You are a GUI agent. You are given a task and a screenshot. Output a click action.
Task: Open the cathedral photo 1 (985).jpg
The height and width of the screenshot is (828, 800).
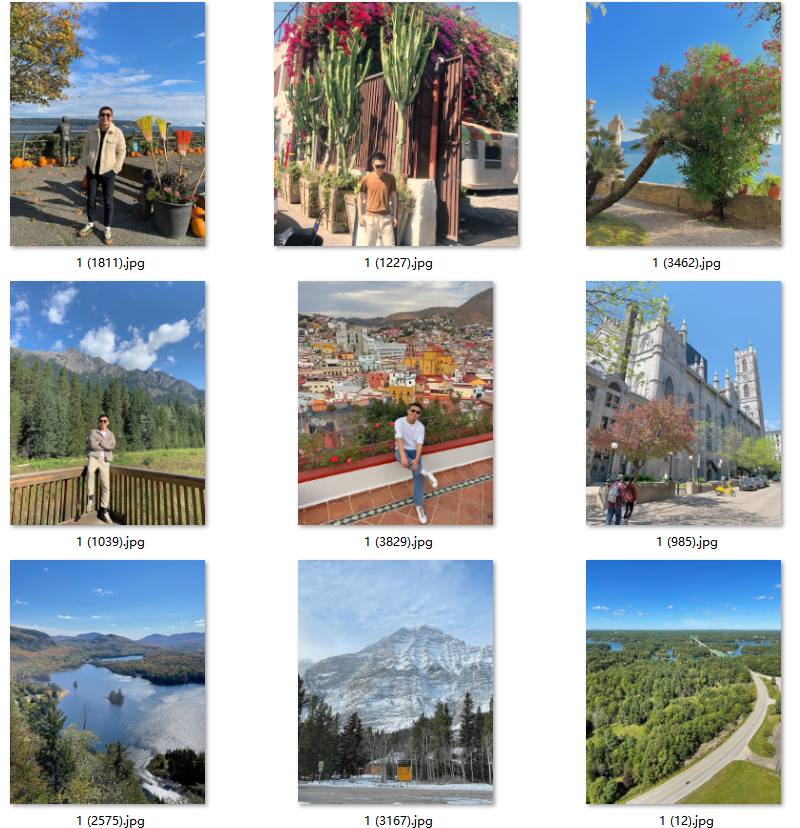pos(683,403)
